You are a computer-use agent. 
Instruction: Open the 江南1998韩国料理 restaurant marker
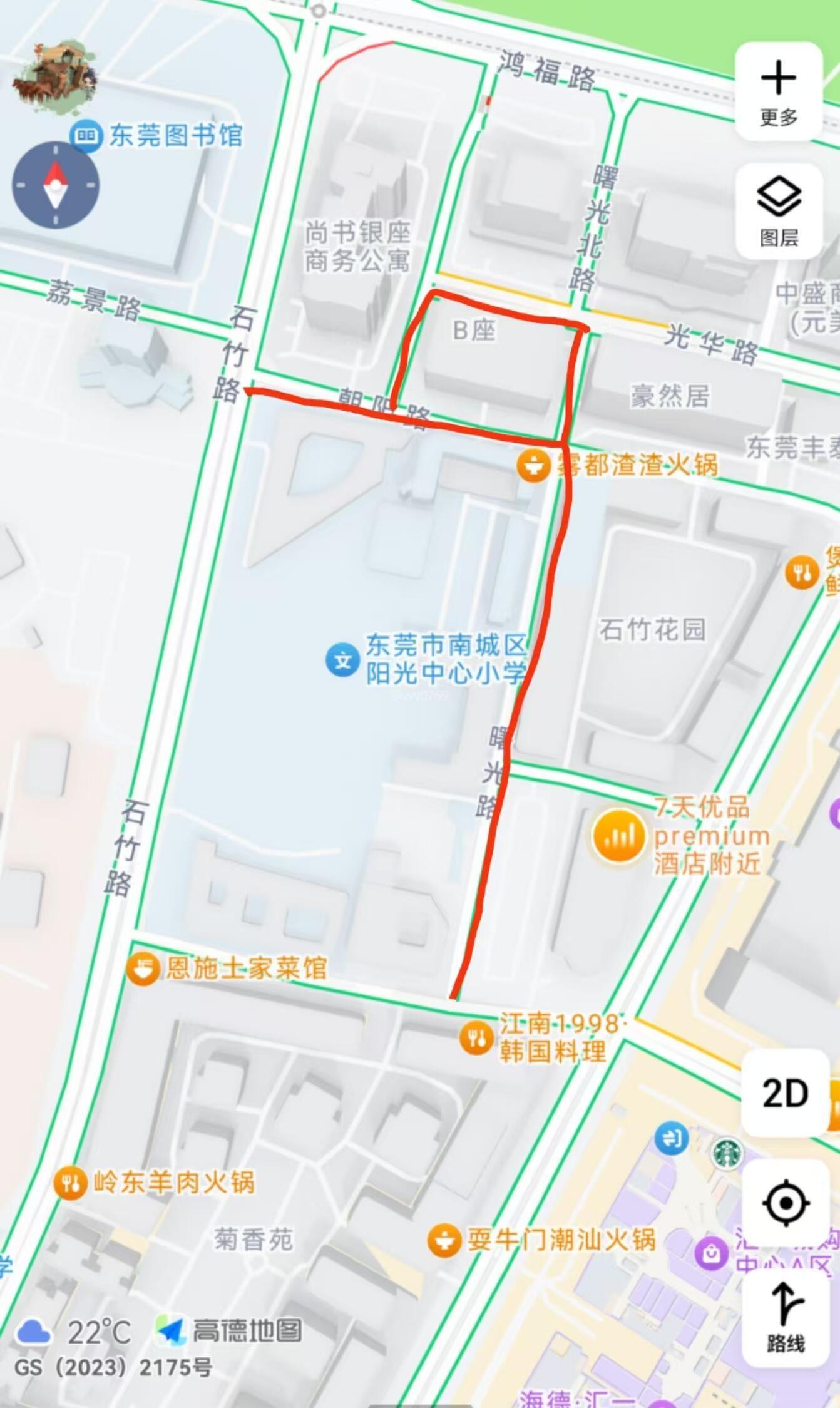click(476, 1038)
